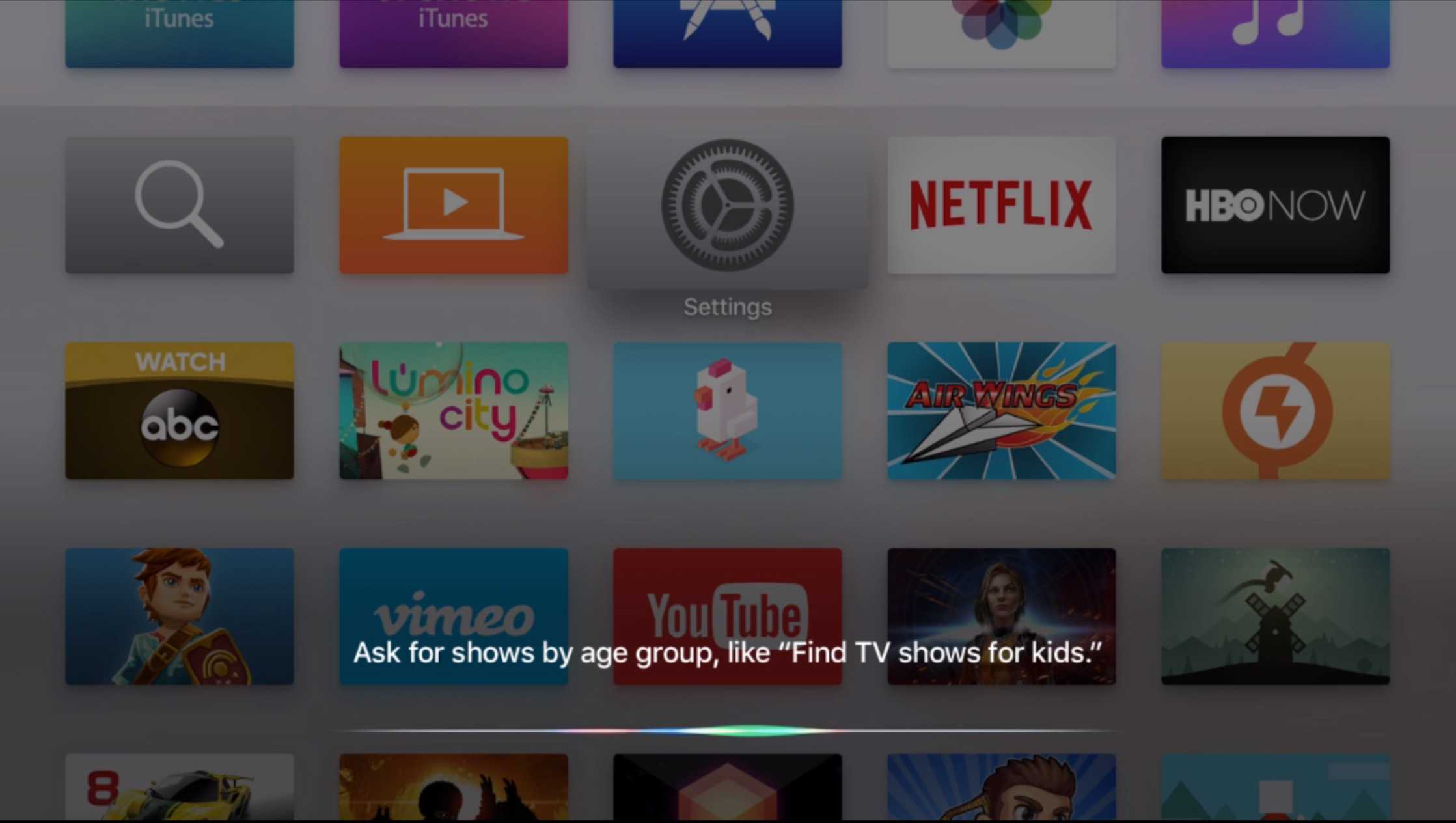Image resolution: width=1456 pixels, height=823 pixels.
Task: Launch the yellow racing car game
Action: (x=179, y=787)
